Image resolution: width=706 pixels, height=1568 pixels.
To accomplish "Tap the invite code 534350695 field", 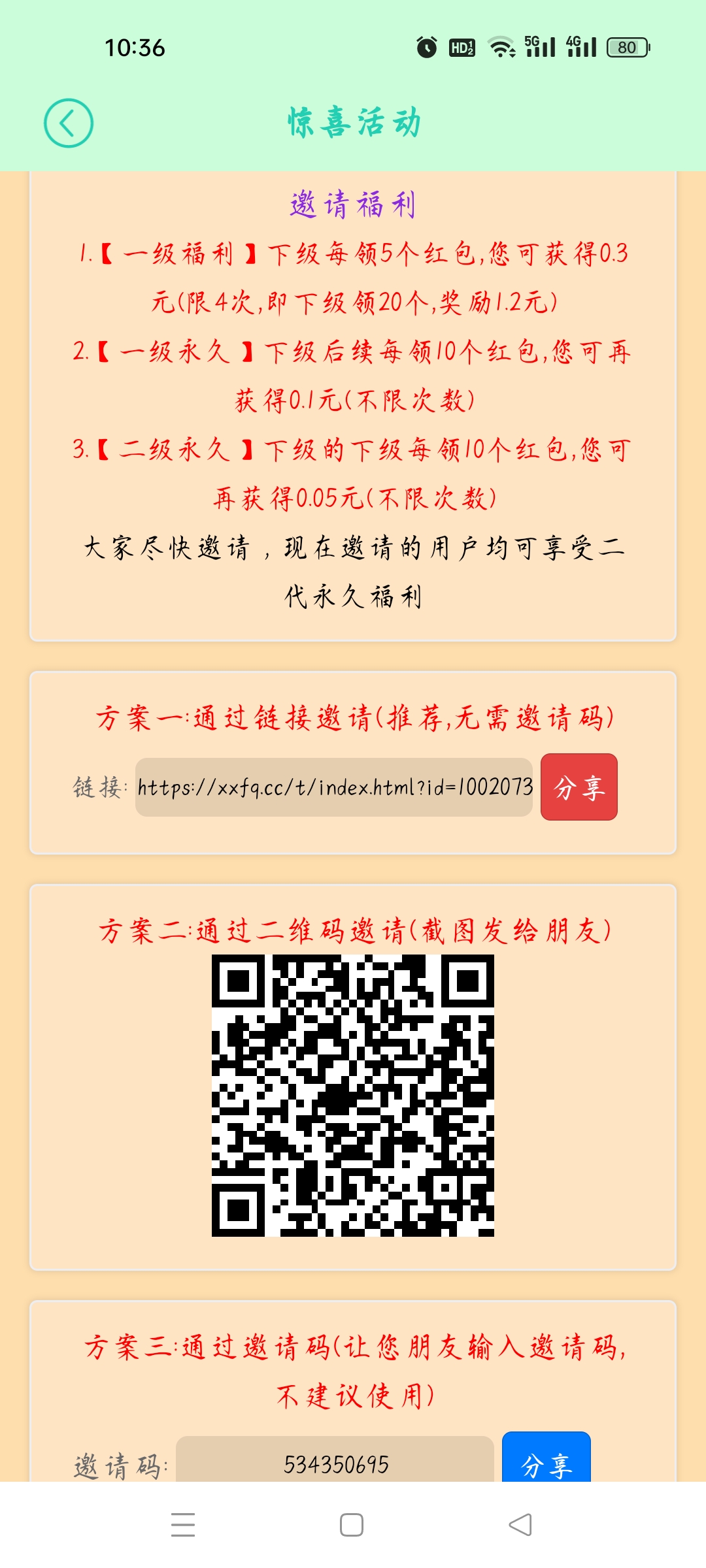I will (x=335, y=1462).
